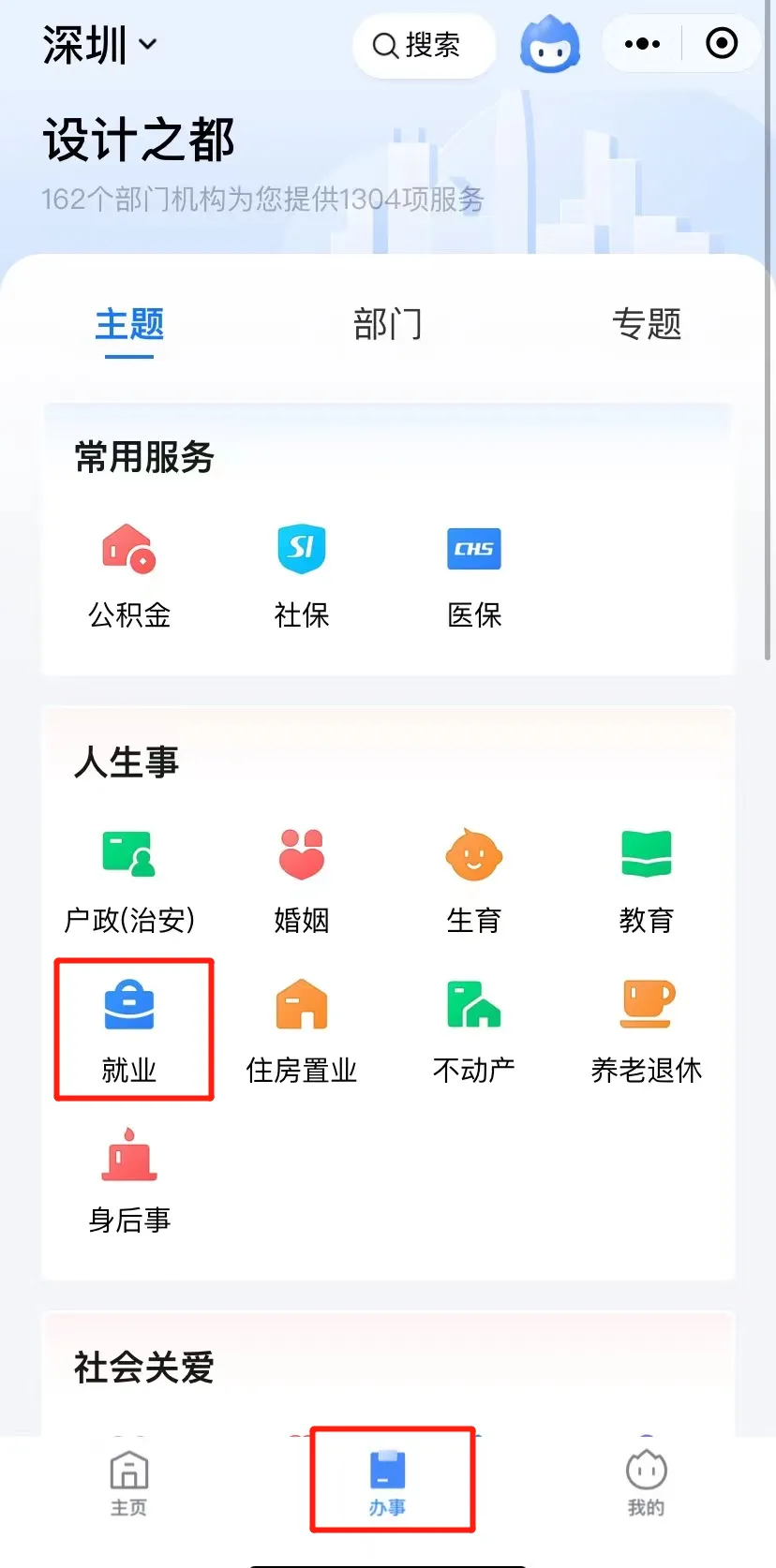Open 公积金 service
Image resolution: width=776 pixels, height=1568 pixels.
point(129,575)
